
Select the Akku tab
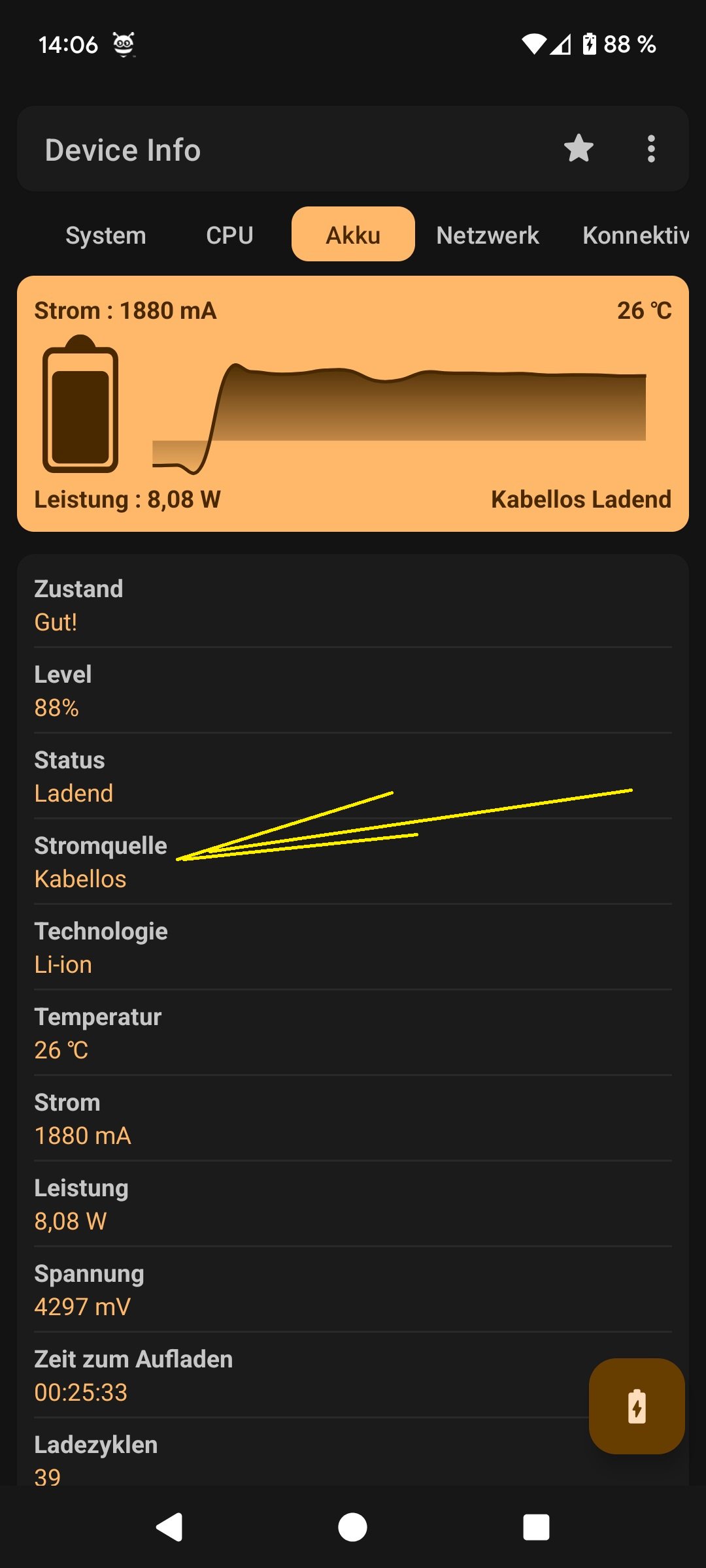[353, 235]
